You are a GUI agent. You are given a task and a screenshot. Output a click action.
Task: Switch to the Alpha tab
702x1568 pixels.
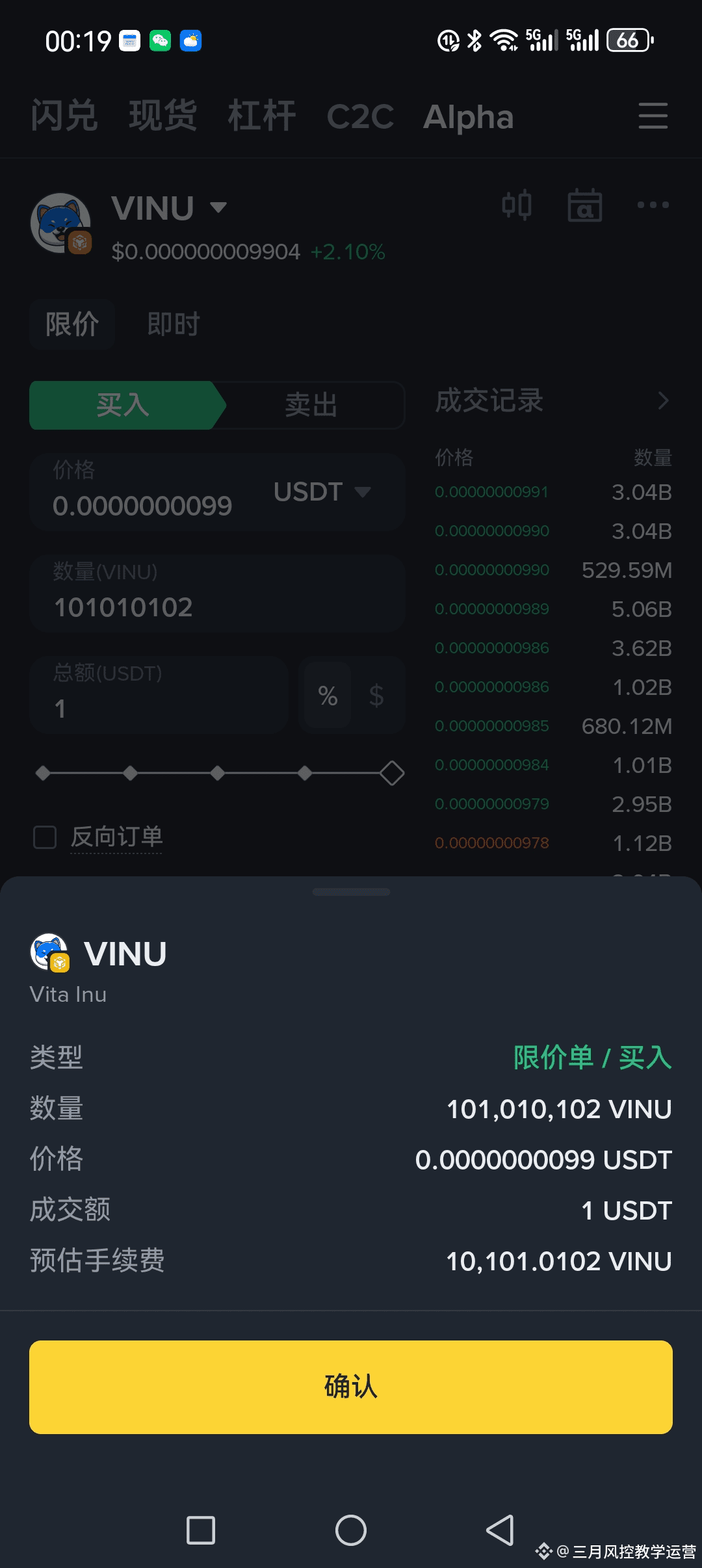(468, 117)
